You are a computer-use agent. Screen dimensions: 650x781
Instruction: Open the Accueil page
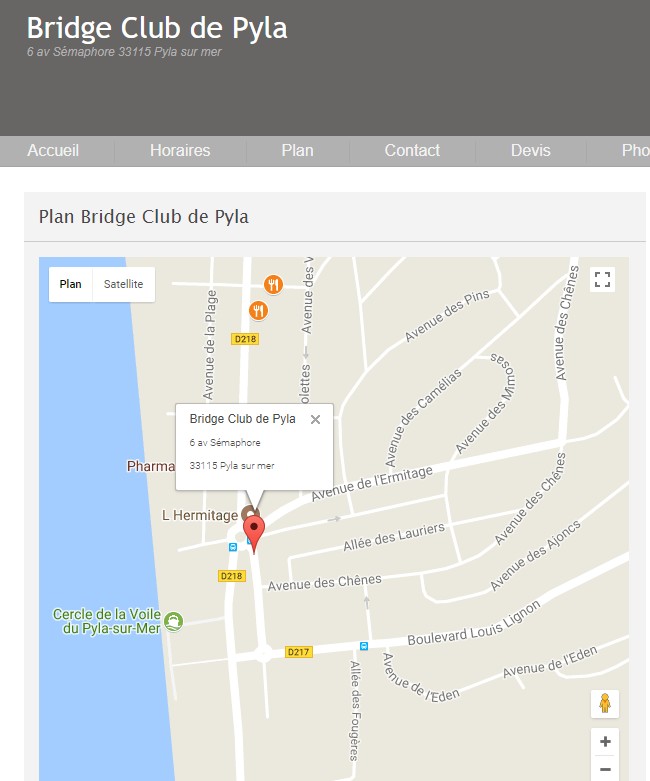(53, 150)
